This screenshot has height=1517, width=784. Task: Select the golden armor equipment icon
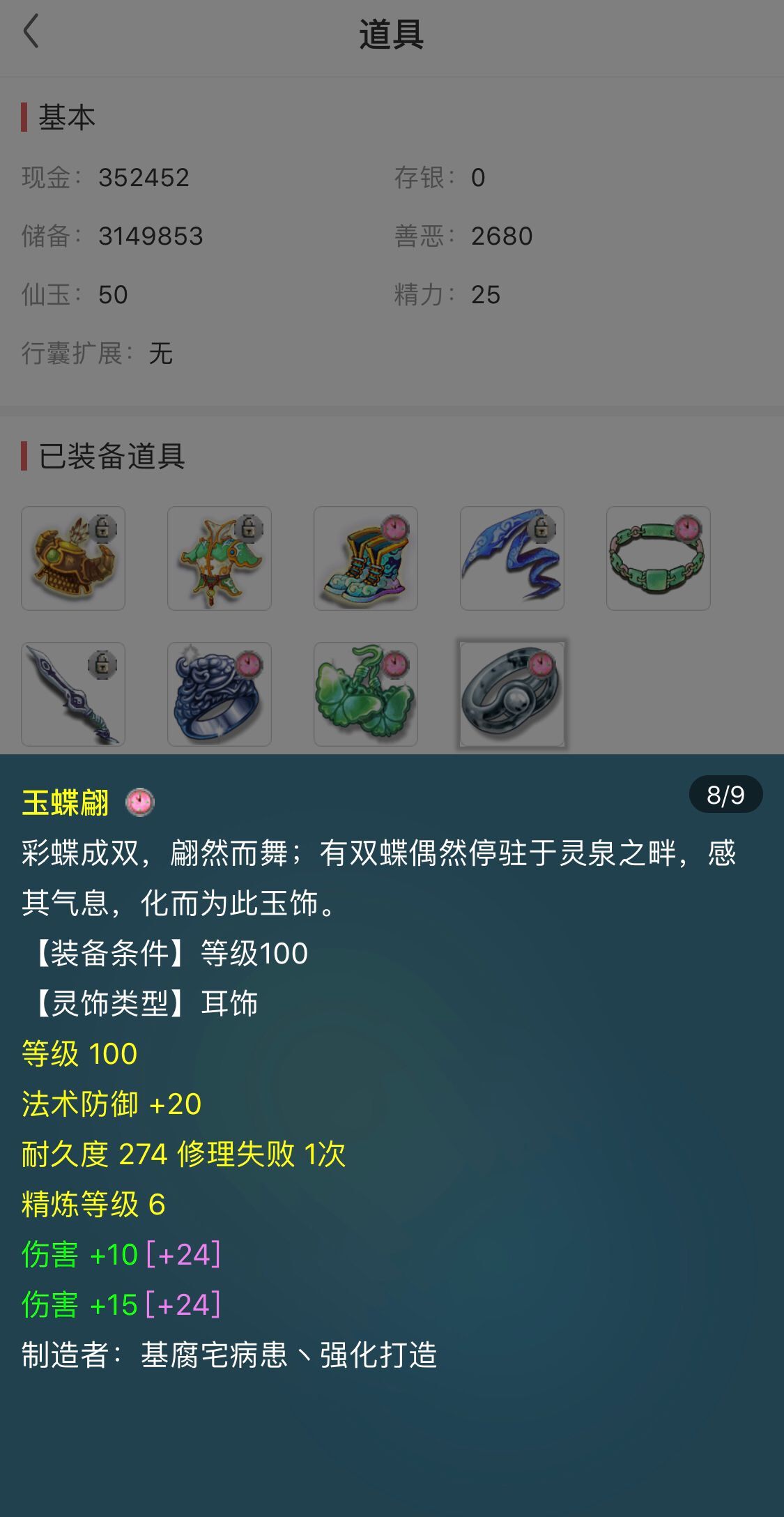72,558
